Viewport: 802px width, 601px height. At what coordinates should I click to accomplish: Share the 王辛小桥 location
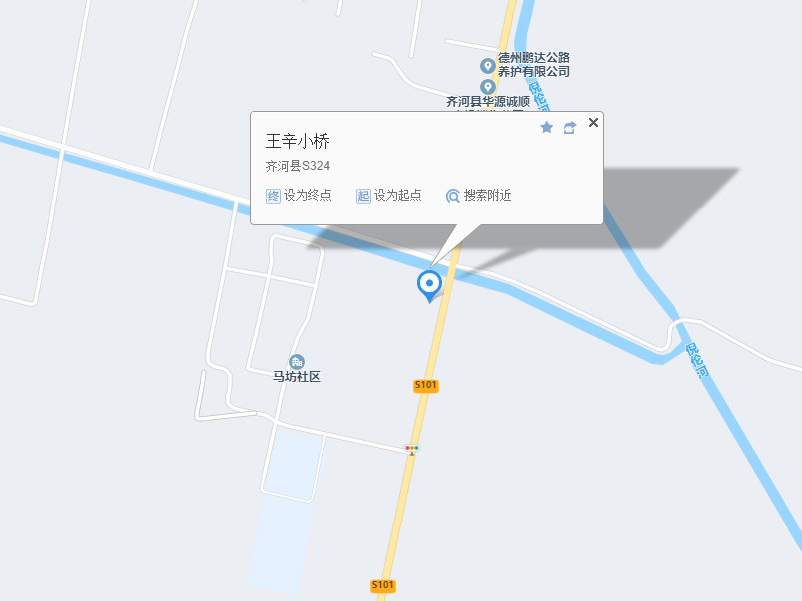[570, 127]
